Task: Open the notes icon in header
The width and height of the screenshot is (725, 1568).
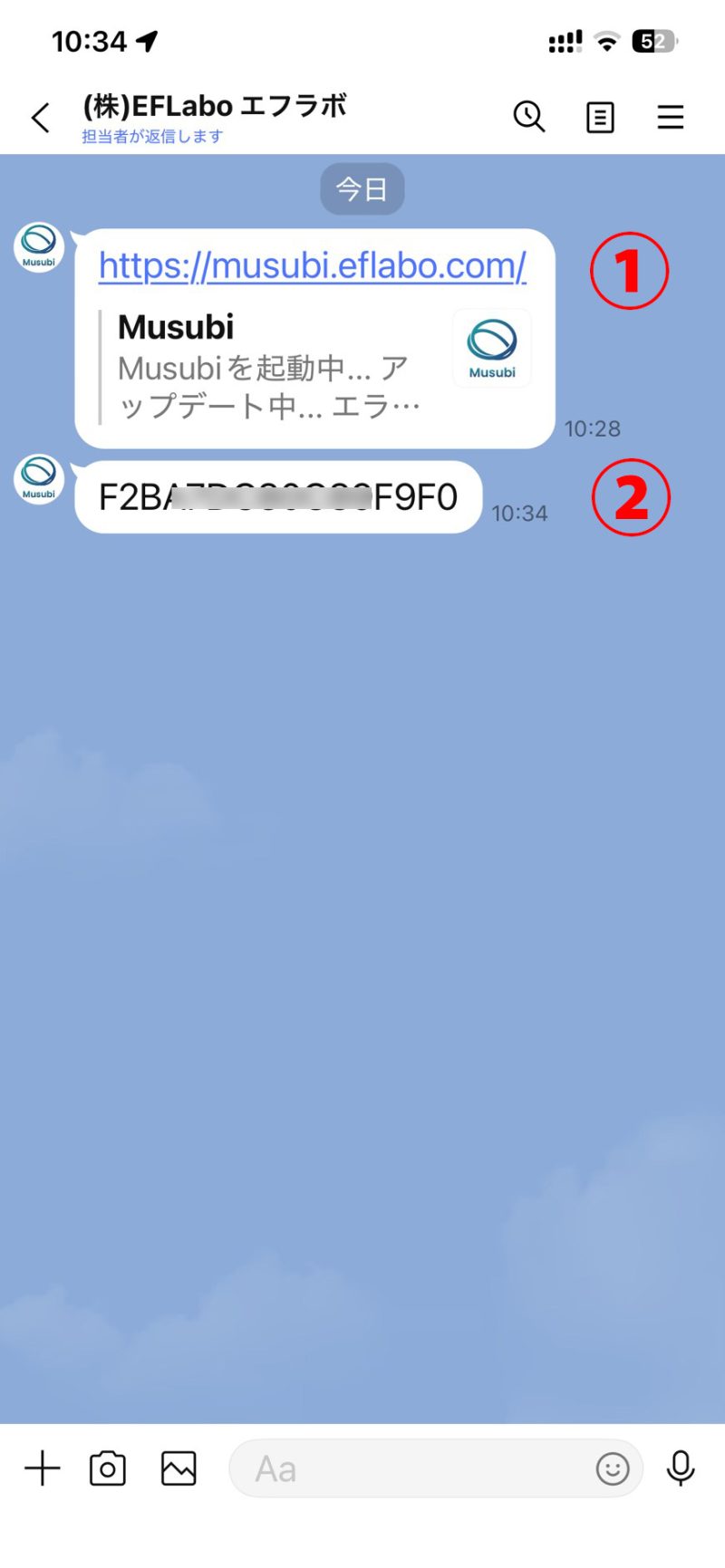Action: coord(600,118)
